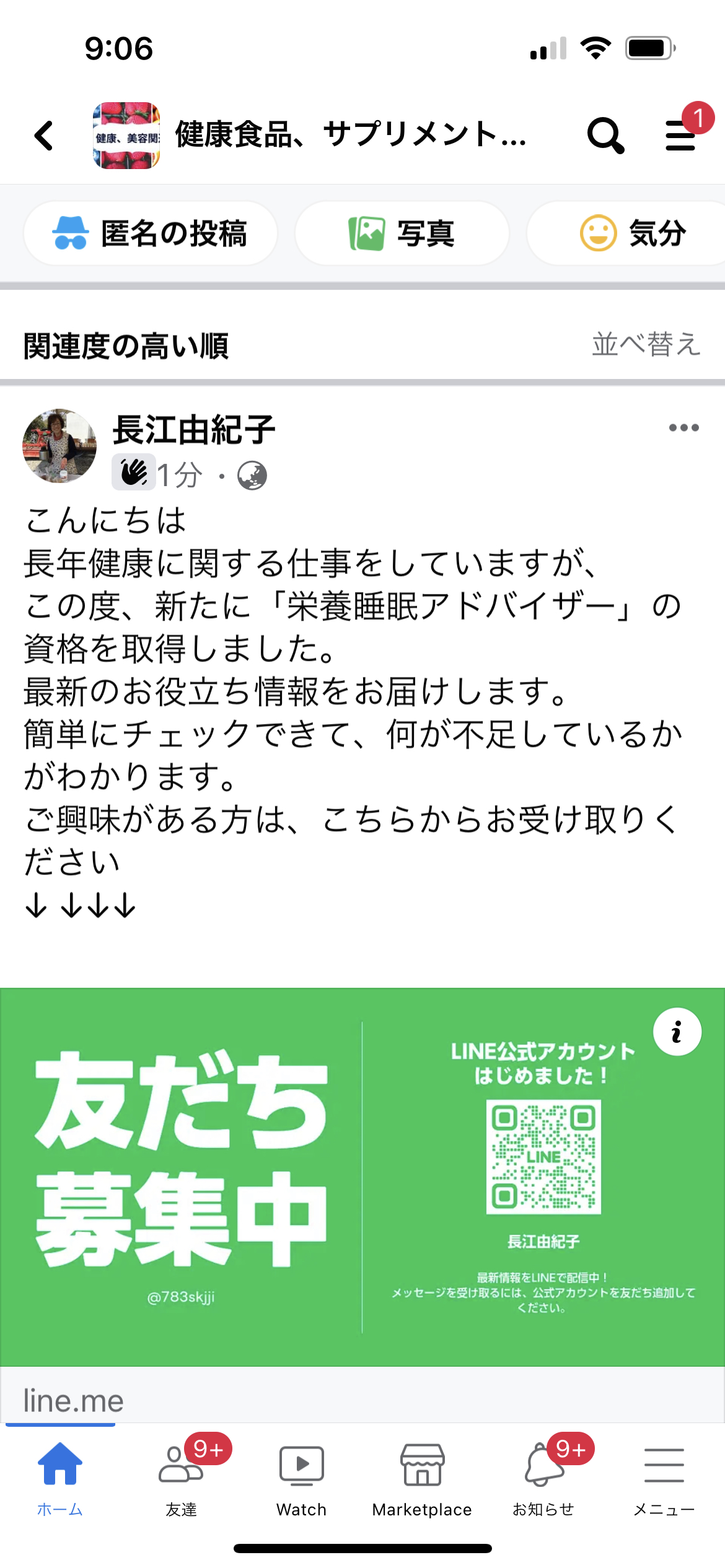Go back with the top-left arrow

tap(44, 136)
